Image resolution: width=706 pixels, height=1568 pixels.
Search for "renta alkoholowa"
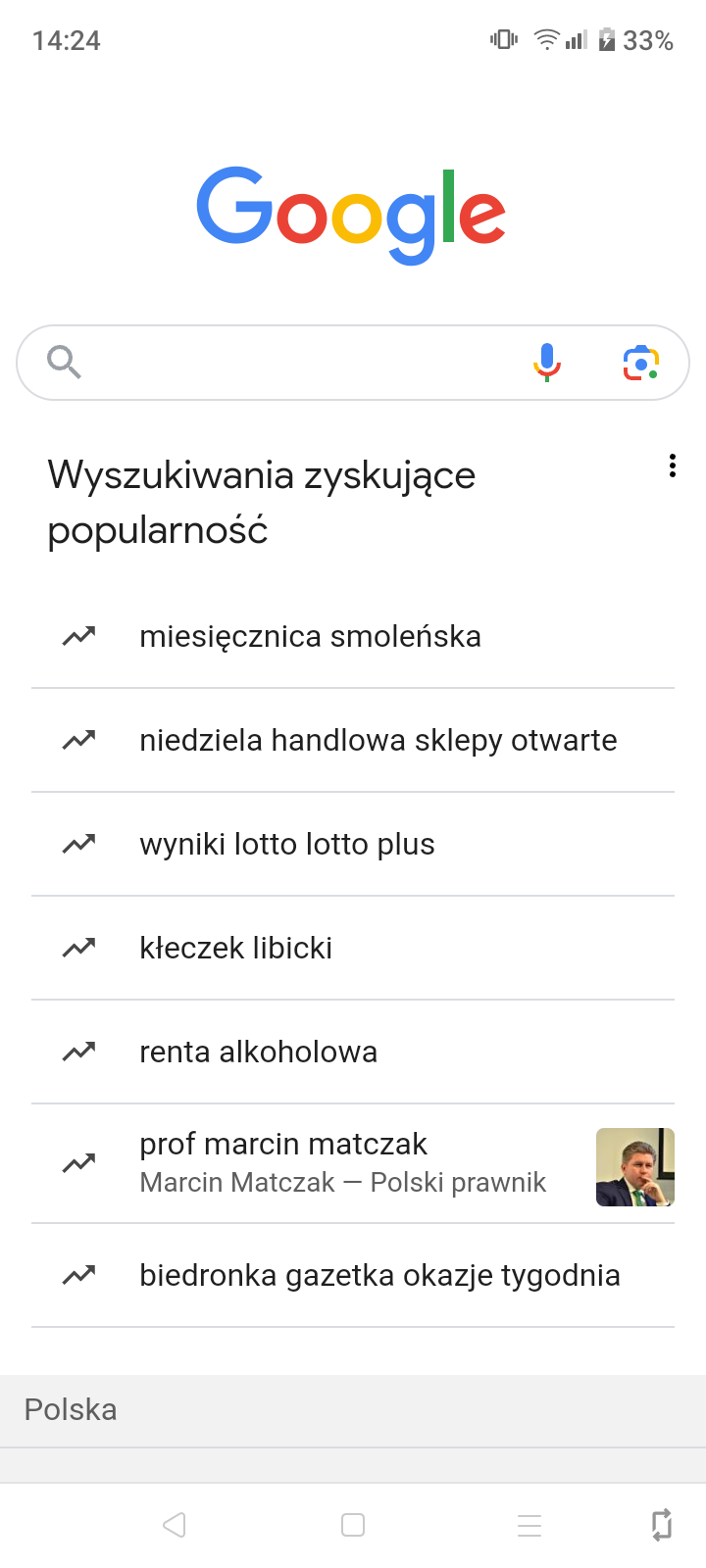[258, 1053]
